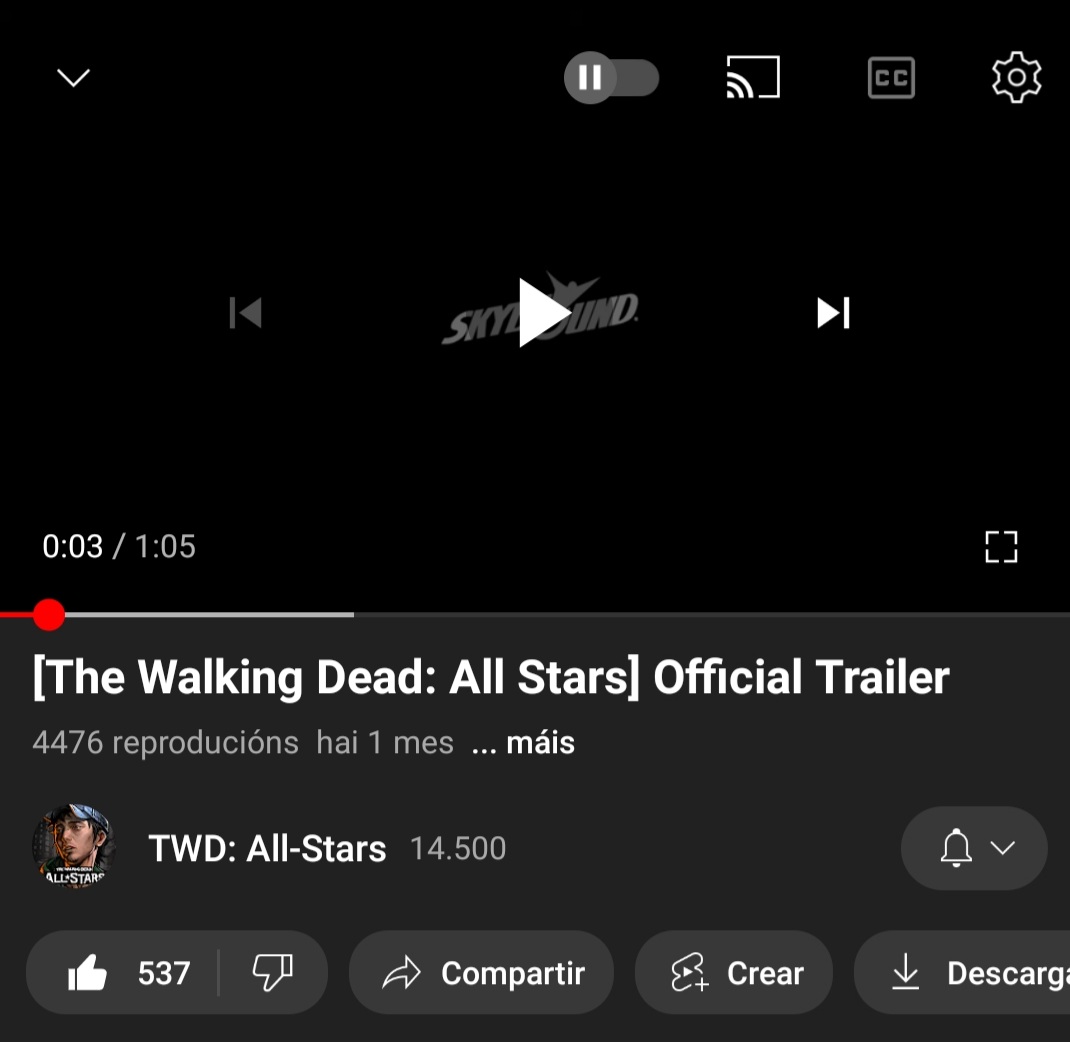Minimize the video player with the down chevron

click(73, 78)
